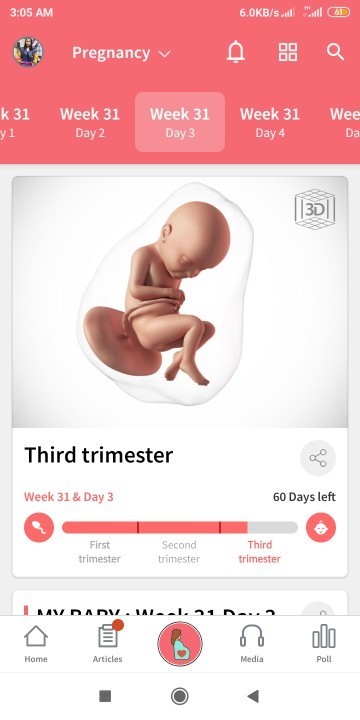The image size is (360, 720).
Task: Expand the Pregnancy dropdown
Action: [x=121, y=53]
